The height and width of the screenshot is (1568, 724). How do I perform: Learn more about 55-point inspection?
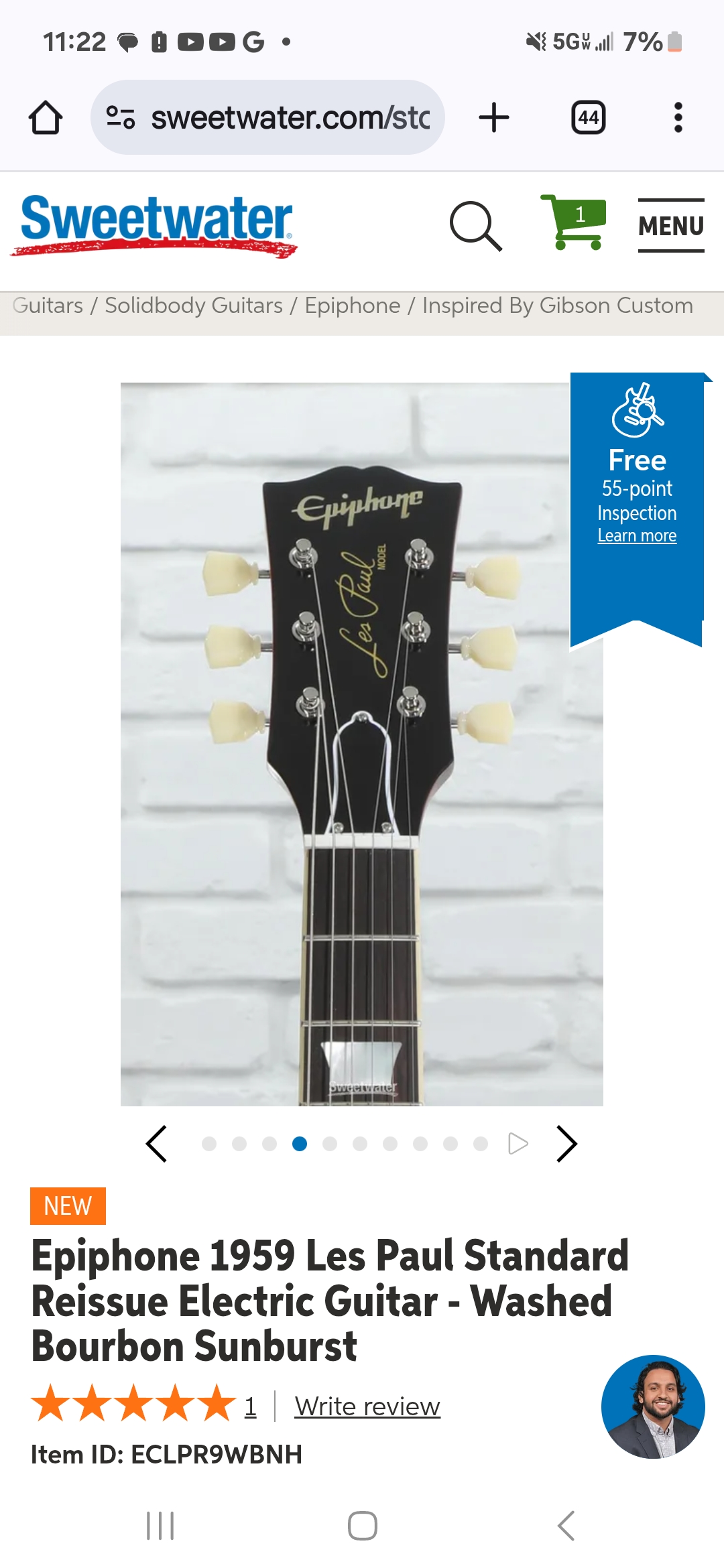tap(637, 536)
